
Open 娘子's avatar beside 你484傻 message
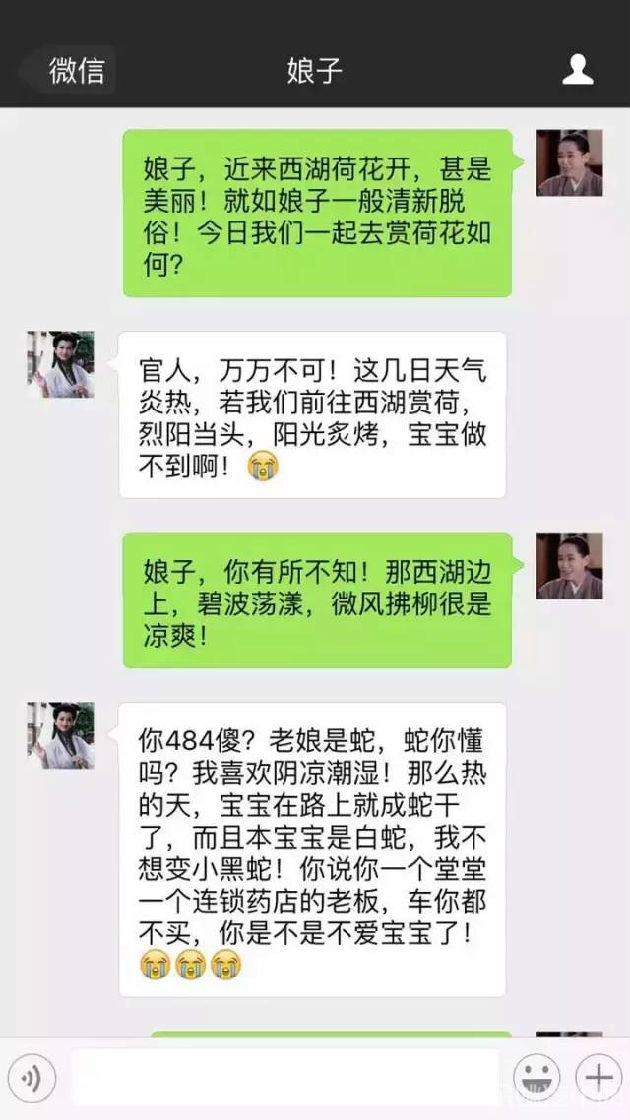point(61,736)
